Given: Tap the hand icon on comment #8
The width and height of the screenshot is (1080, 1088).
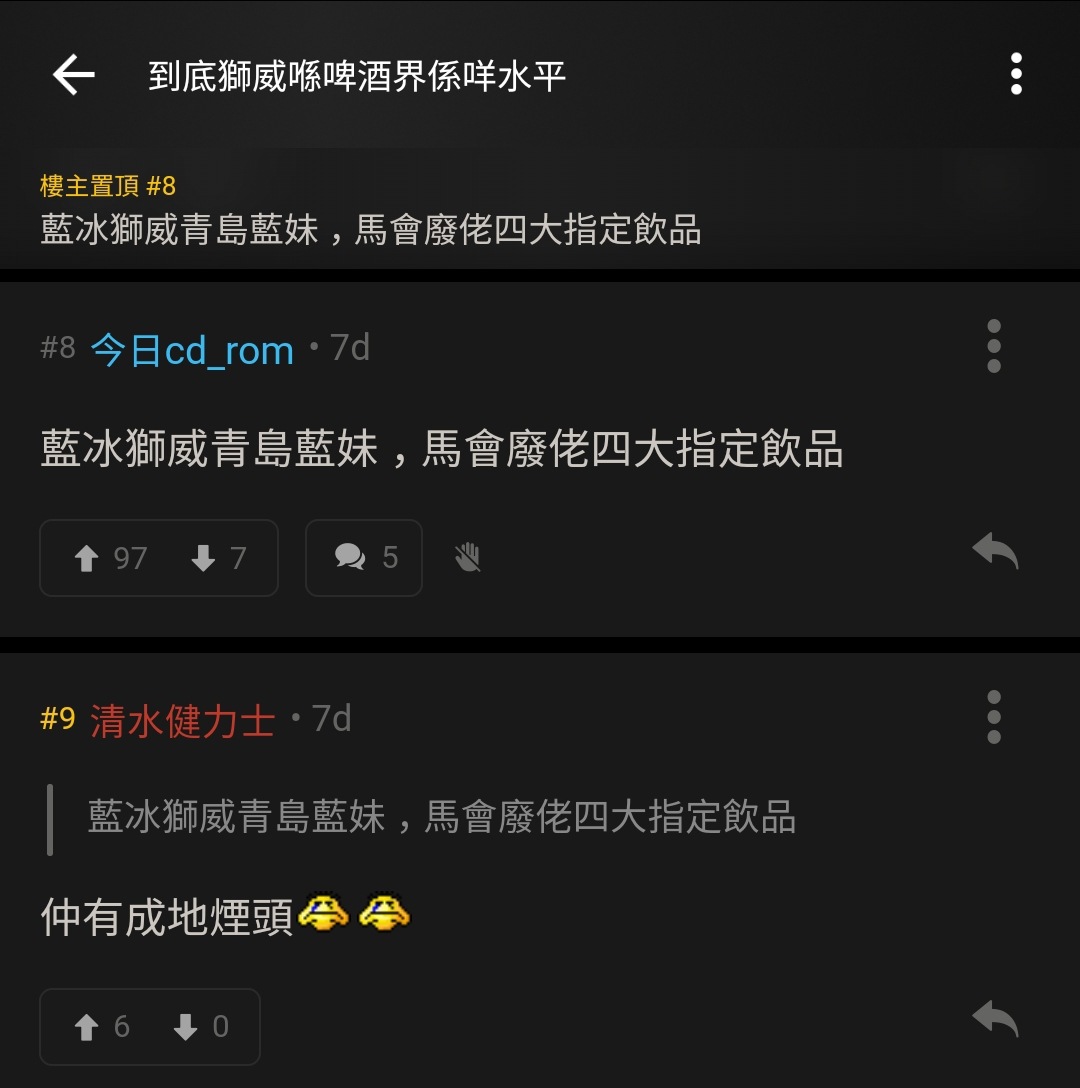Looking at the screenshot, I should click(x=467, y=558).
